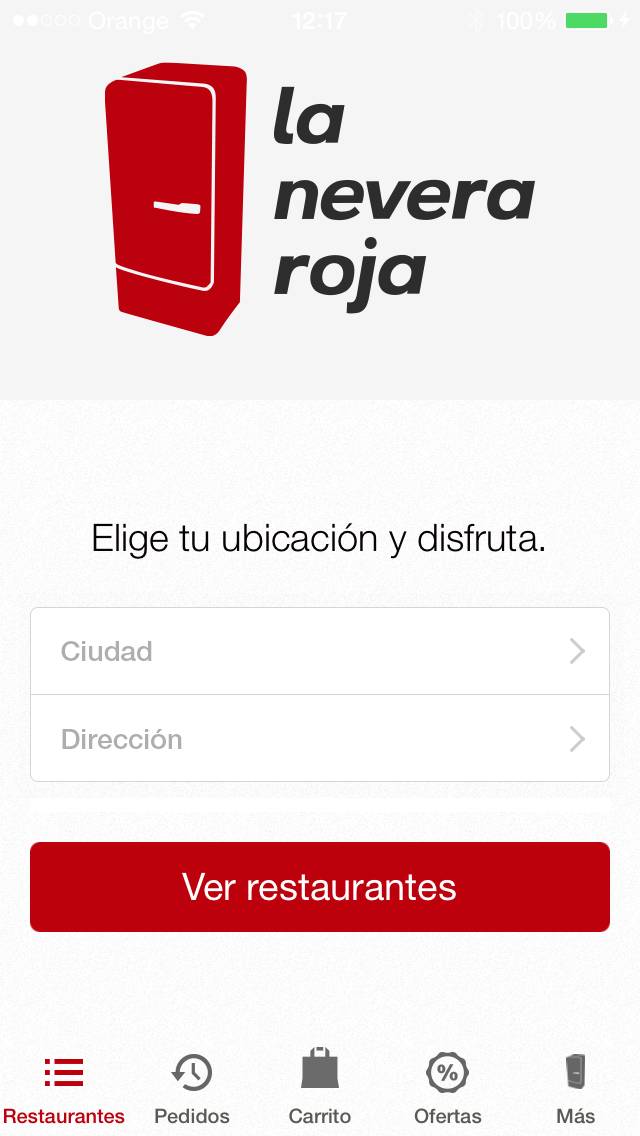The height and width of the screenshot is (1136, 640).
Task: Select the Restaurantes tab
Action: [64, 1088]
